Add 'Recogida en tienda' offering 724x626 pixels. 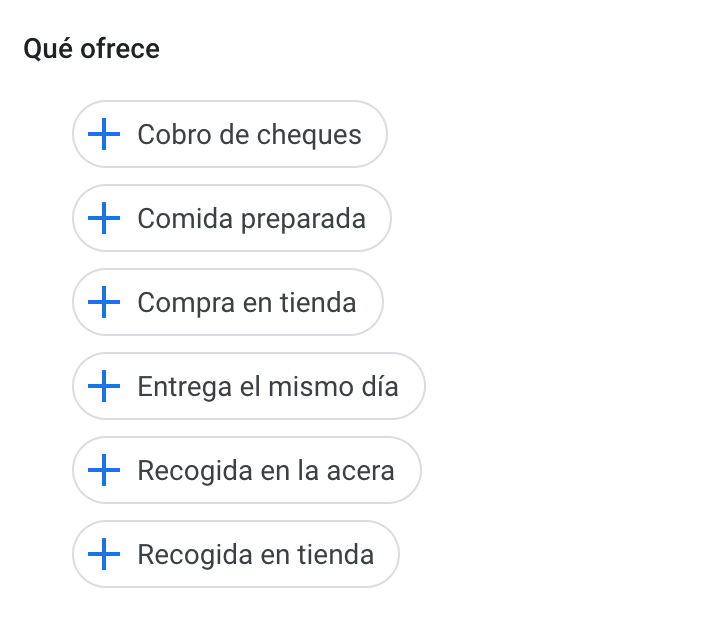click(x=235, y=554)
